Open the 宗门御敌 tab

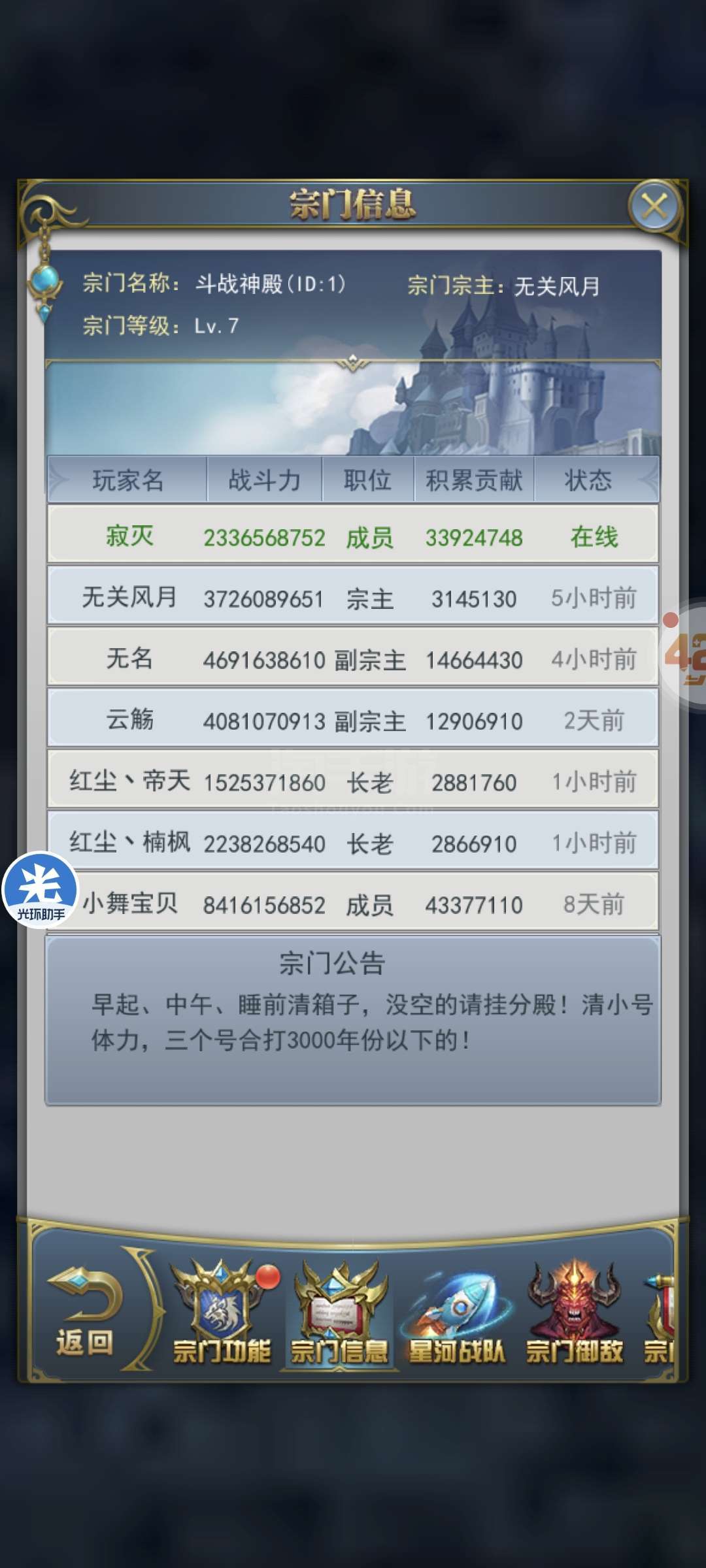(575, 1315)
